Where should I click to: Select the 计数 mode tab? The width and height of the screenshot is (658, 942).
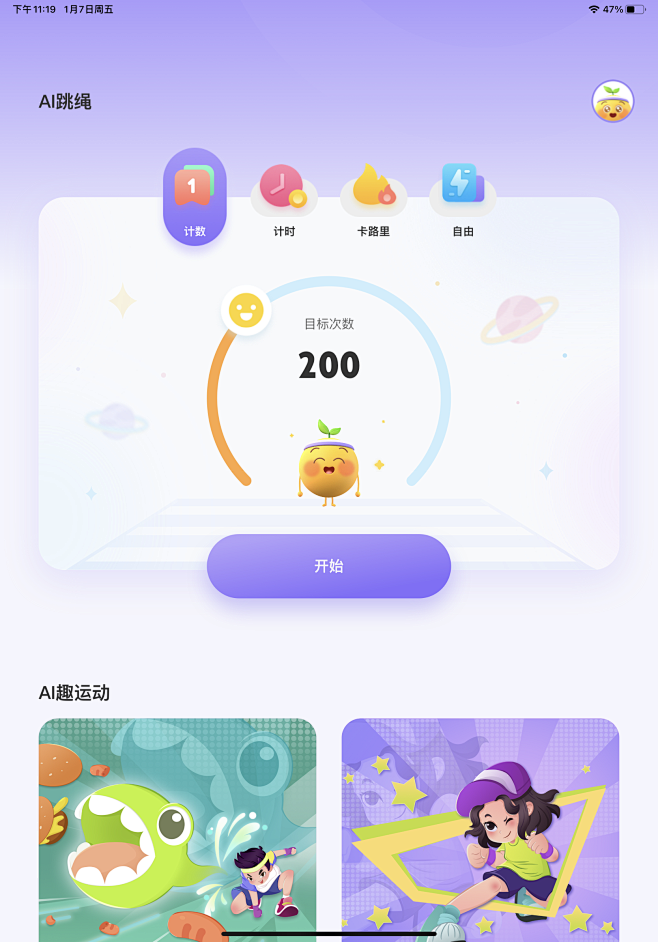click(x=194, y=196)
